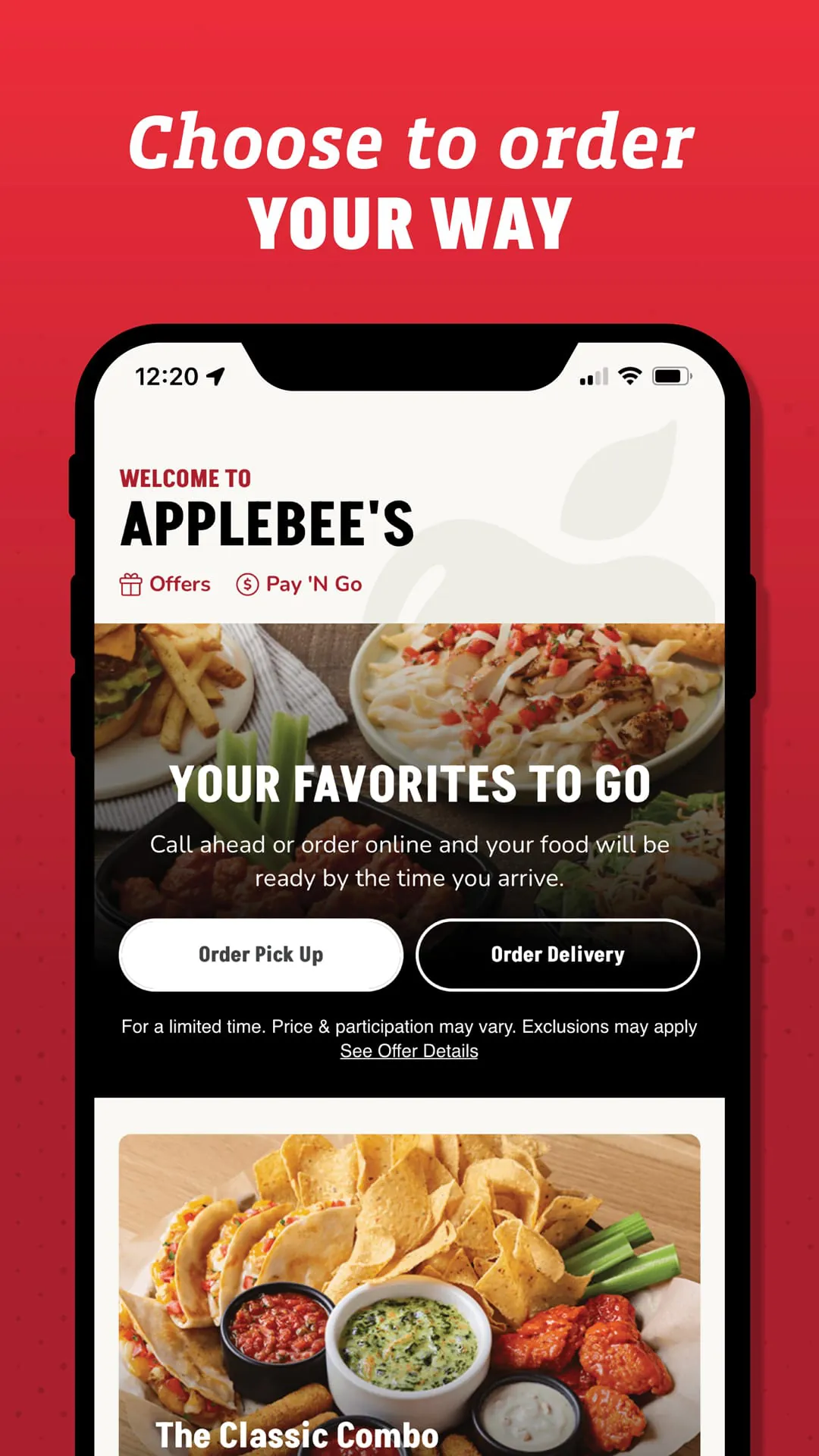The height and width of the screenshot is (1456, 819).
Task: Tap the cellular signal bars icon
Action: (x=594, y=376)
